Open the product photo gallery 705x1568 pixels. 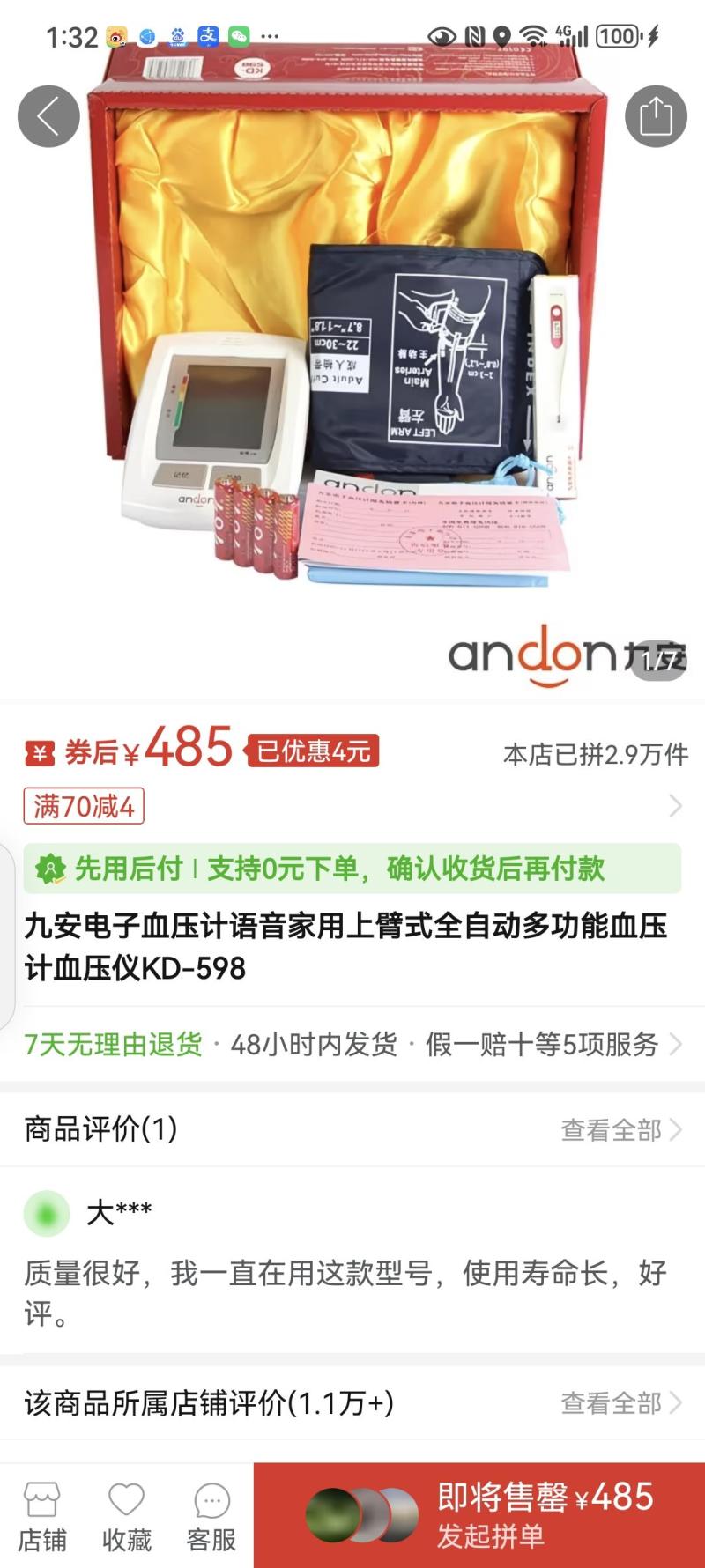352,352
